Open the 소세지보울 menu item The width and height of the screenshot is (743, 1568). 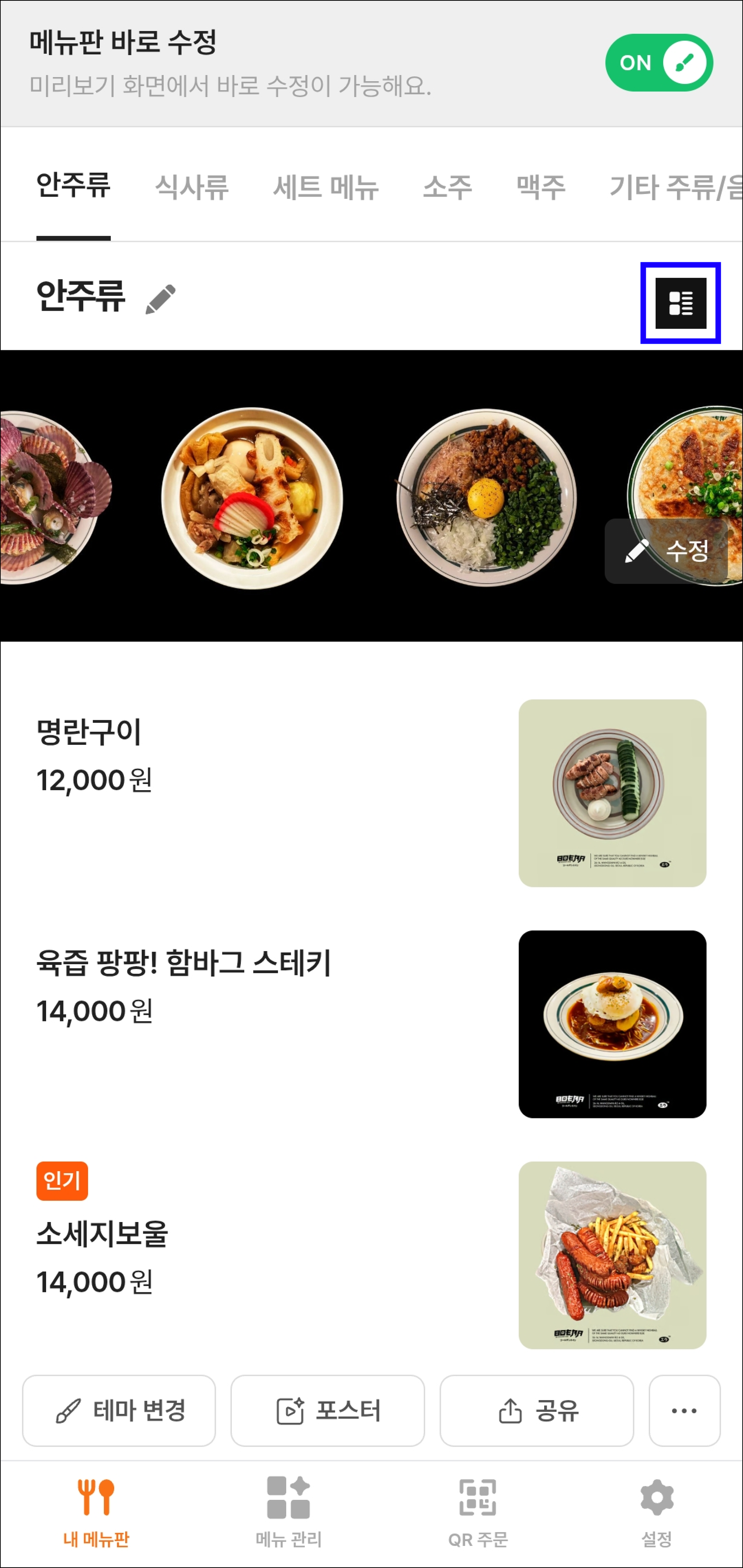(x=371, y=1255)
